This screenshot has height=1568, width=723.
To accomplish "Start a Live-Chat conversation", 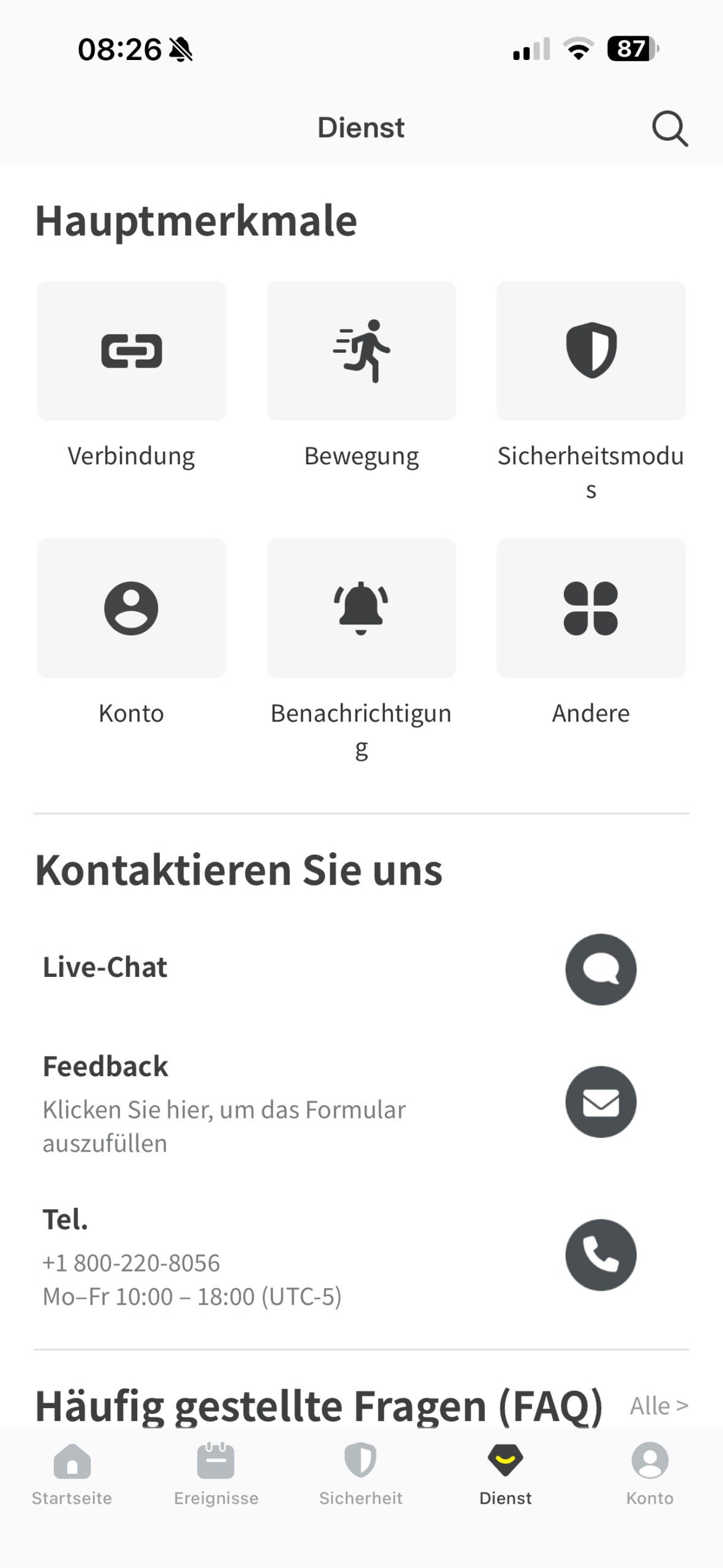I will (x=601, y=969).
